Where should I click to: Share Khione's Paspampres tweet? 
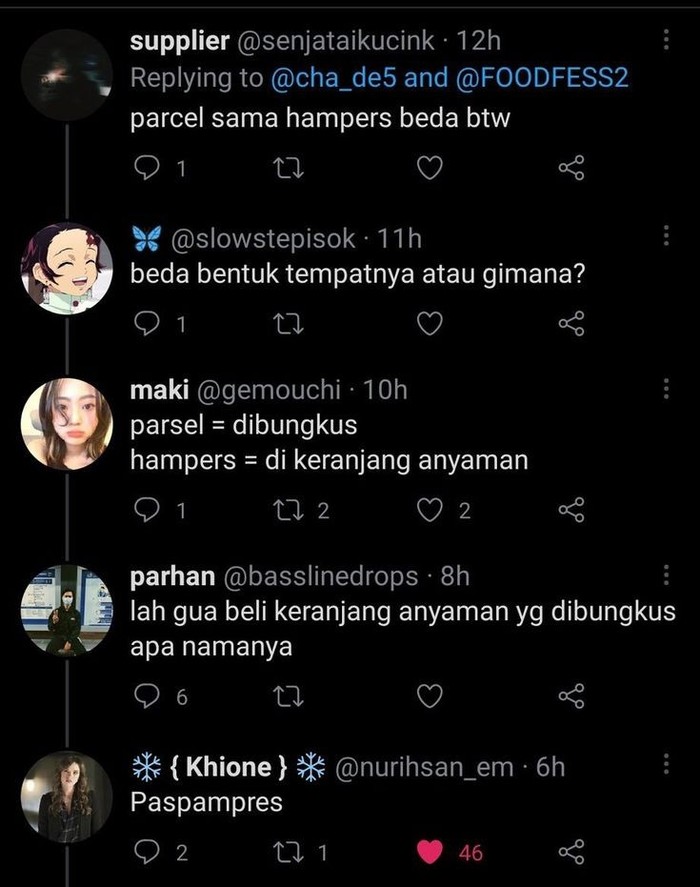(x=571, y=852)
